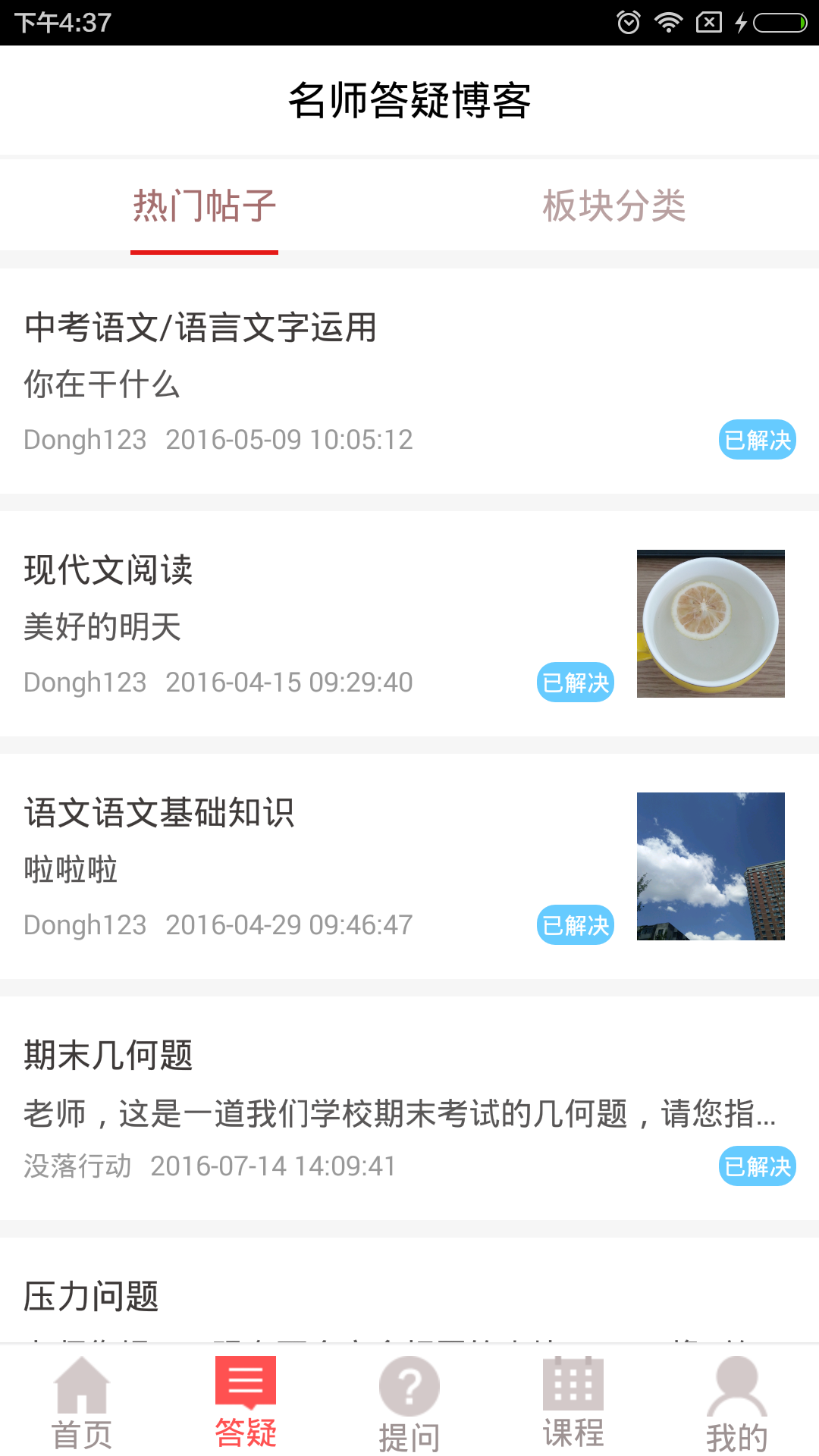Switch to the 板块分类 tab
Image resolution: width=819 pixels, height=1456 pixels.
(x=613, y=206)
